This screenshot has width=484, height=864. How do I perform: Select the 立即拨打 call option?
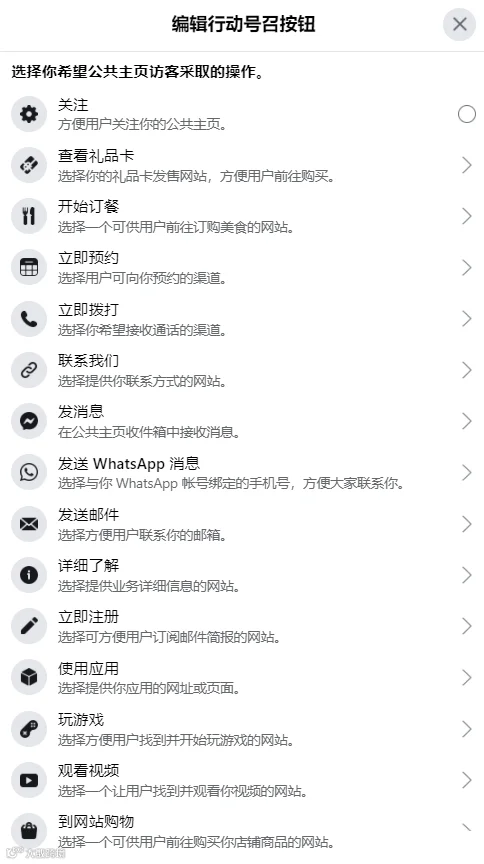tap(242, 318)
